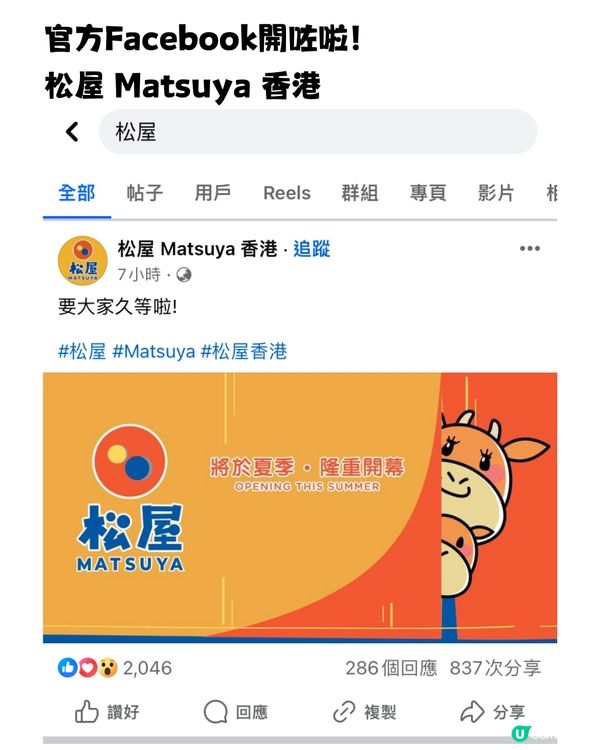The width and height of the screenshot is (600, 750).
Task: Copy the post link with 複製
Action: click(x=365, y=712)
